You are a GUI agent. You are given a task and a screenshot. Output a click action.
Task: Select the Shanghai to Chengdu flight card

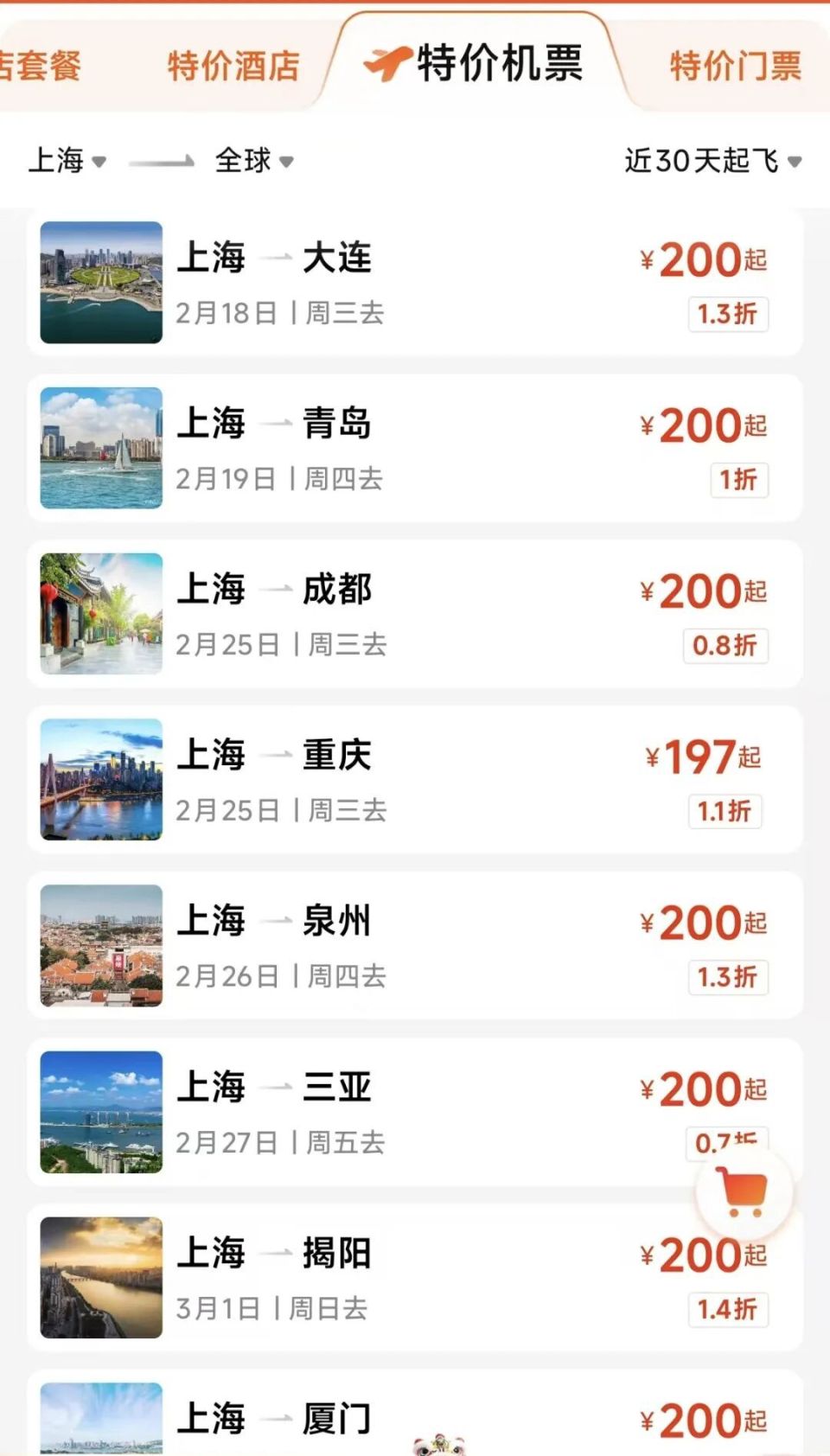(x=415, y=612)
